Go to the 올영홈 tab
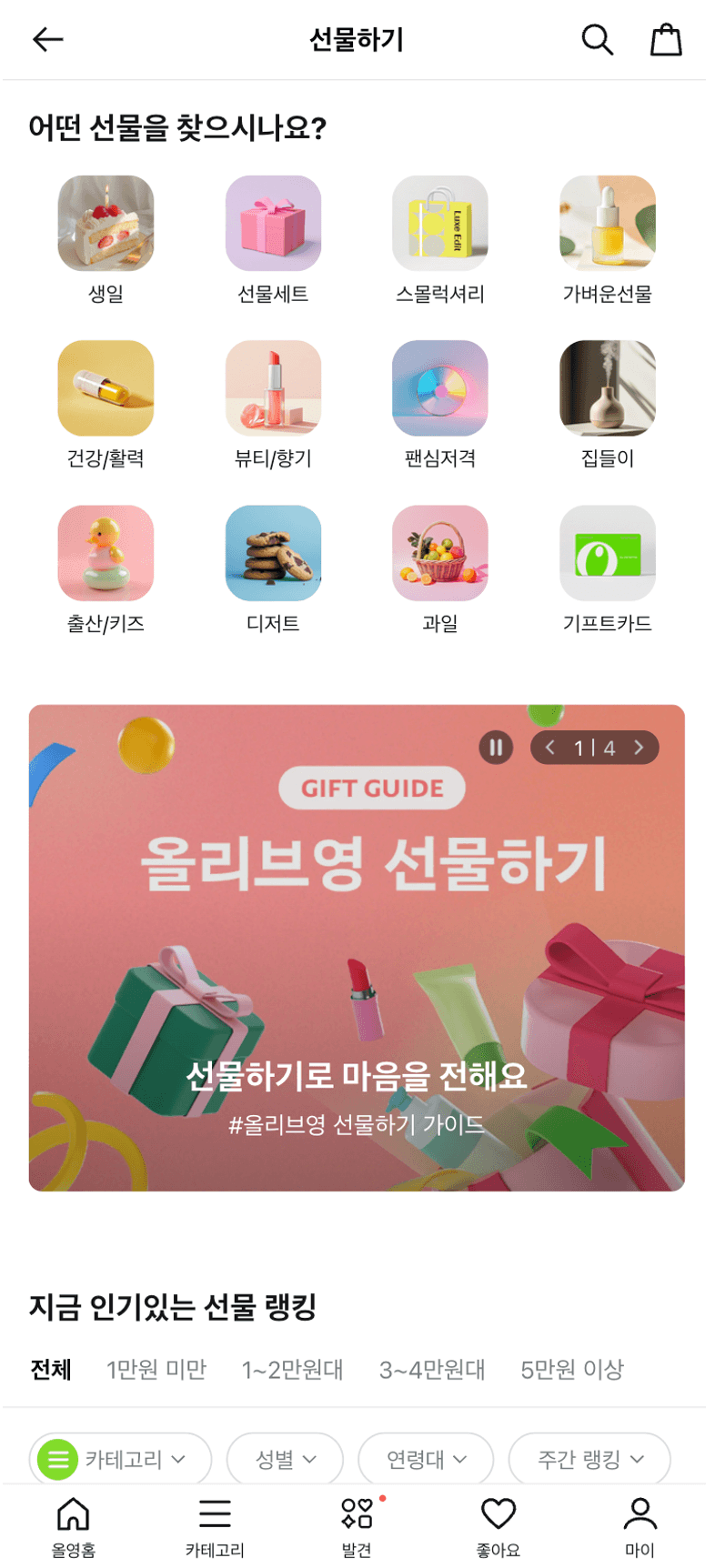The image size is (715, 1568). pos(73,1527)
